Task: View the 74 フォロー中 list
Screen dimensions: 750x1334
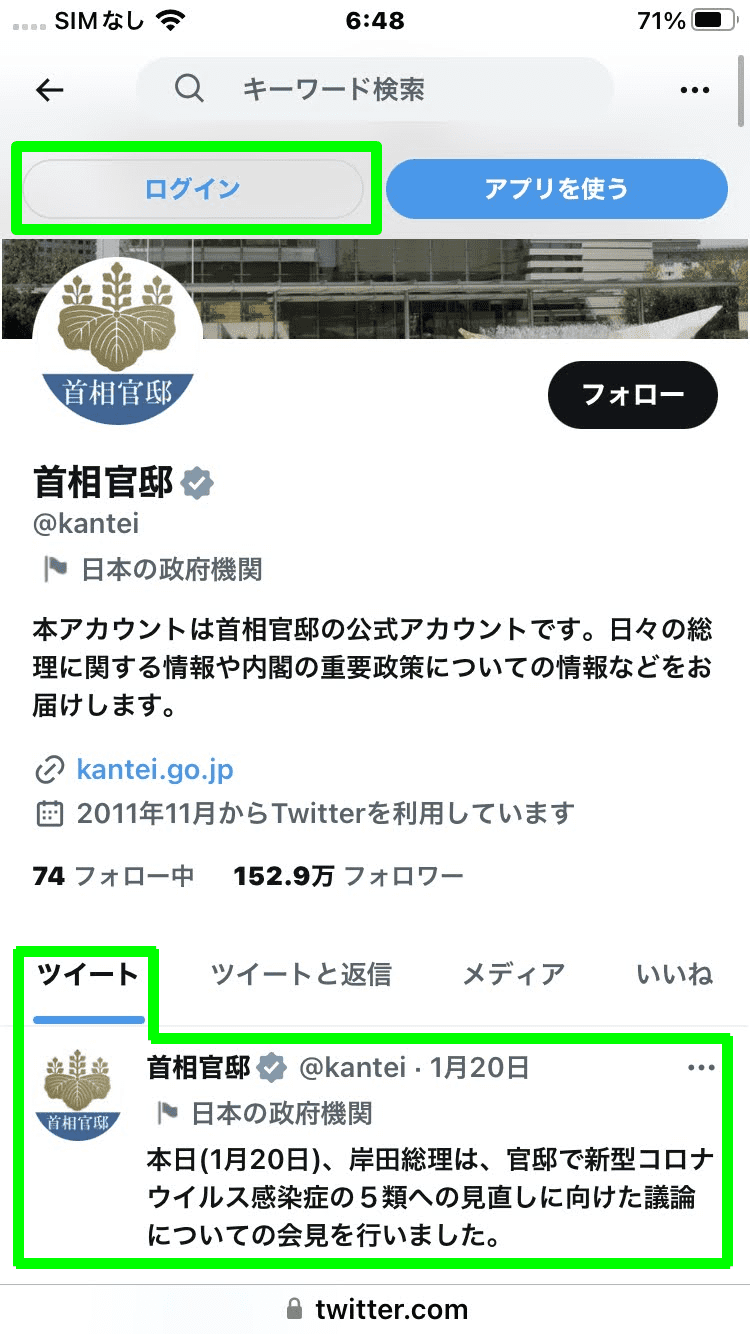Action: 113,877
